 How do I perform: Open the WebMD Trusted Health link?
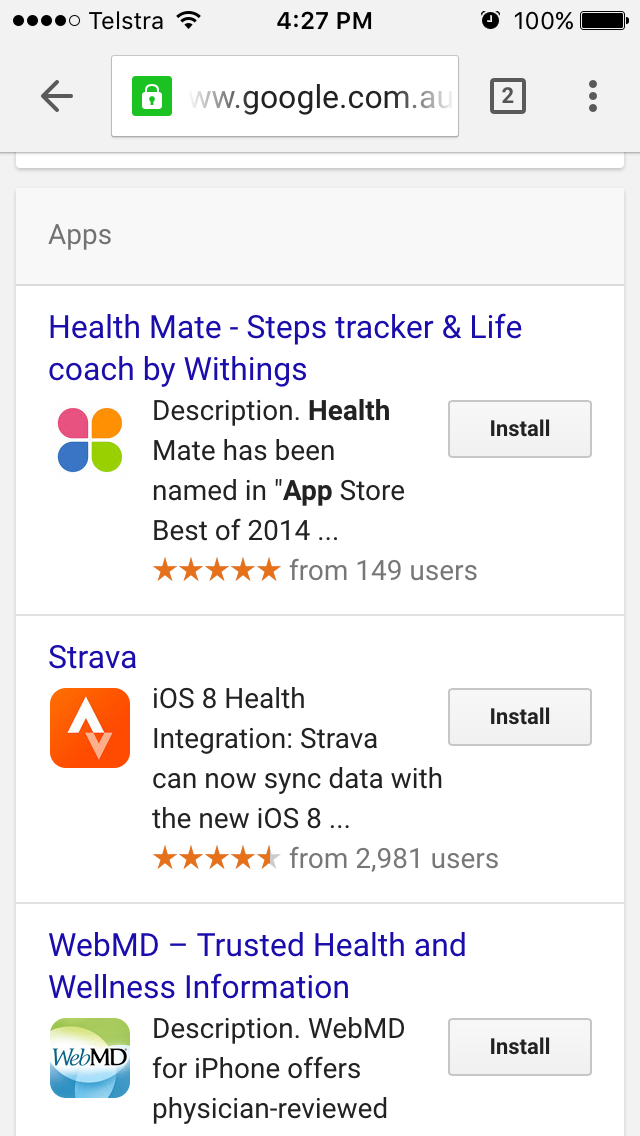257,966
